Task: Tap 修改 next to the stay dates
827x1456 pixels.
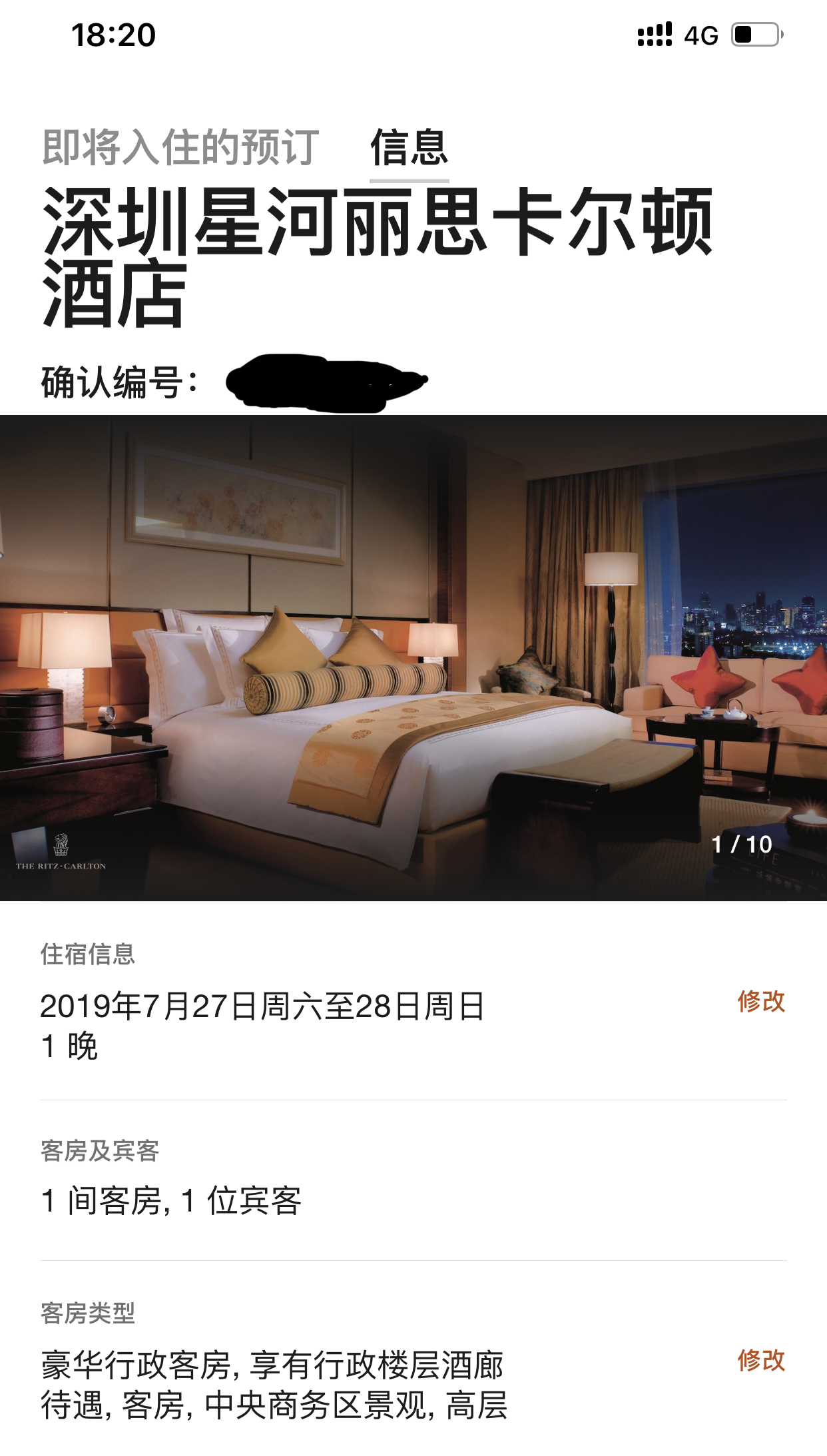Action: tap(761, 1001)
